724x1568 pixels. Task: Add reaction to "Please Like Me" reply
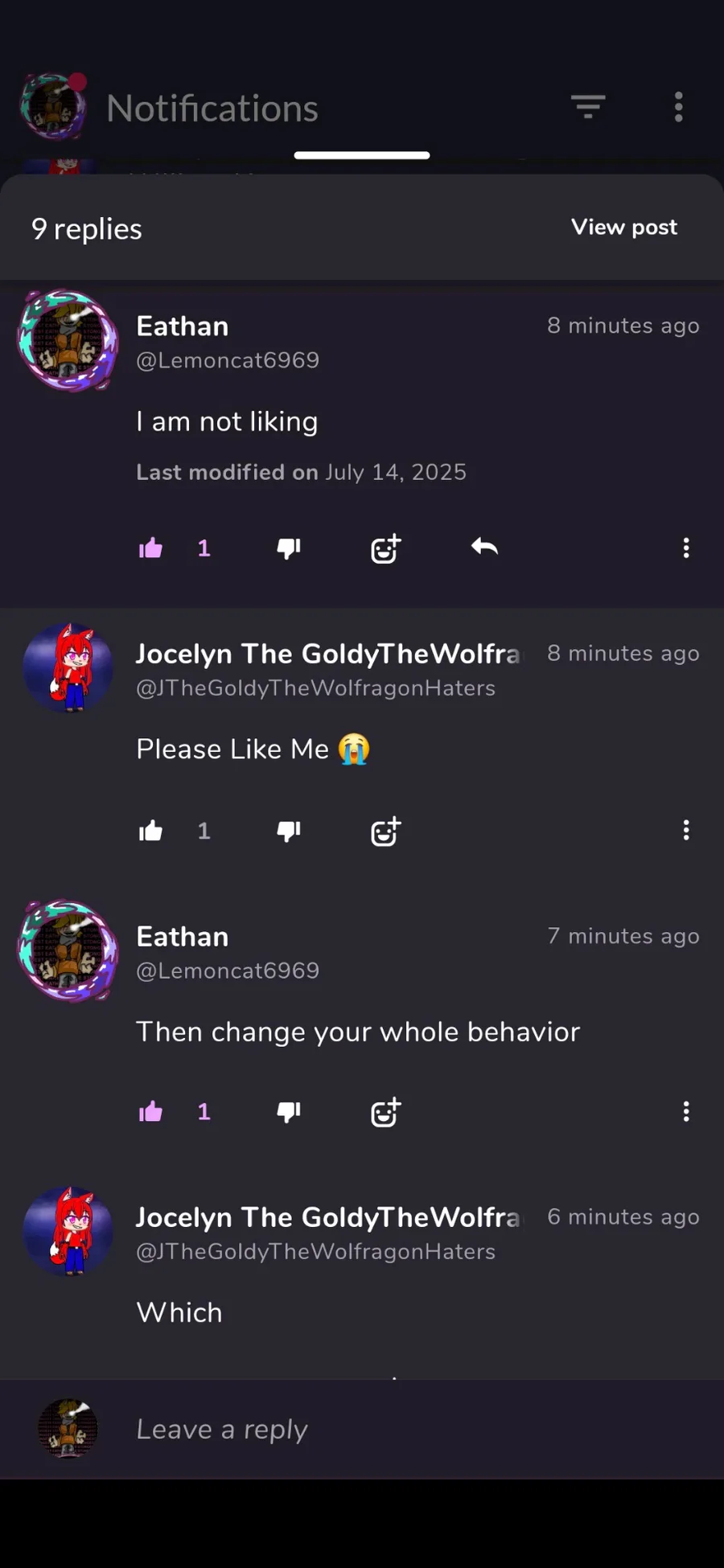pos(386,831)
